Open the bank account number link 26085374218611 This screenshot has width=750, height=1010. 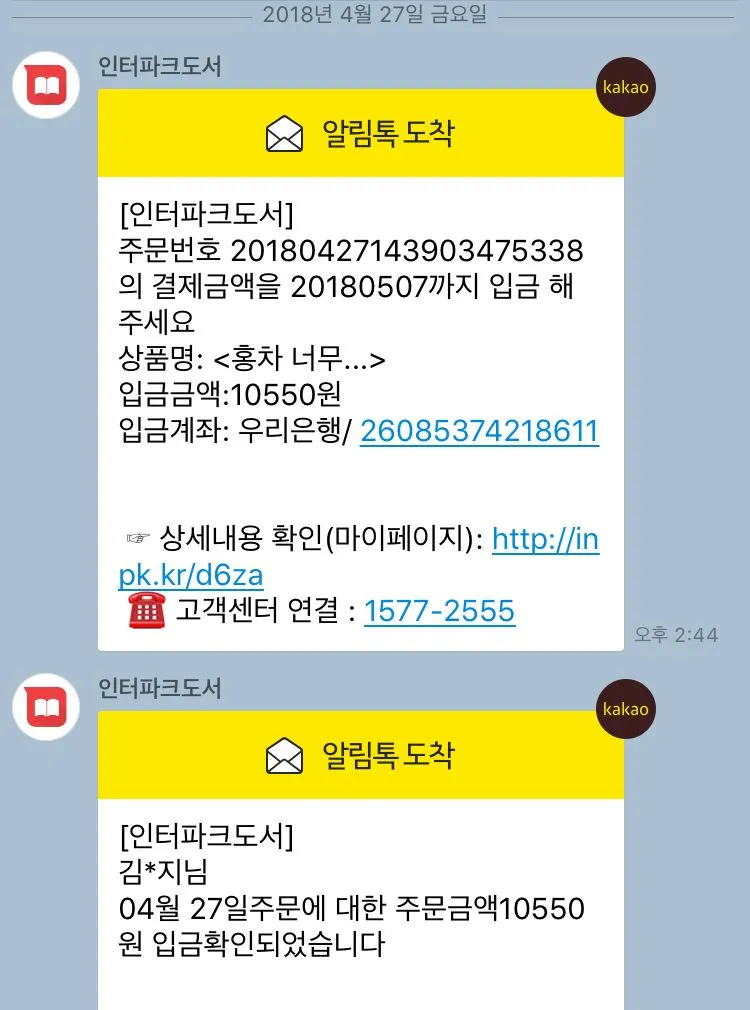tap(479, 432)
